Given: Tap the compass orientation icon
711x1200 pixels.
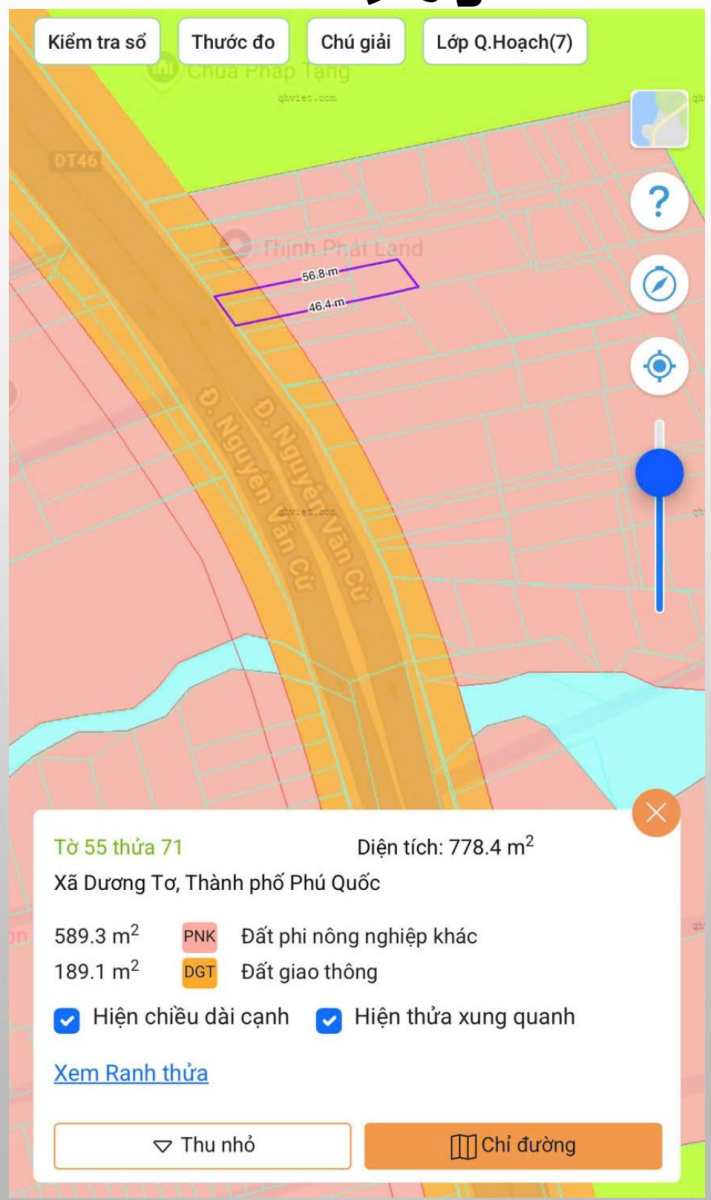Looking at the screenshot, I should coord(659,285).
